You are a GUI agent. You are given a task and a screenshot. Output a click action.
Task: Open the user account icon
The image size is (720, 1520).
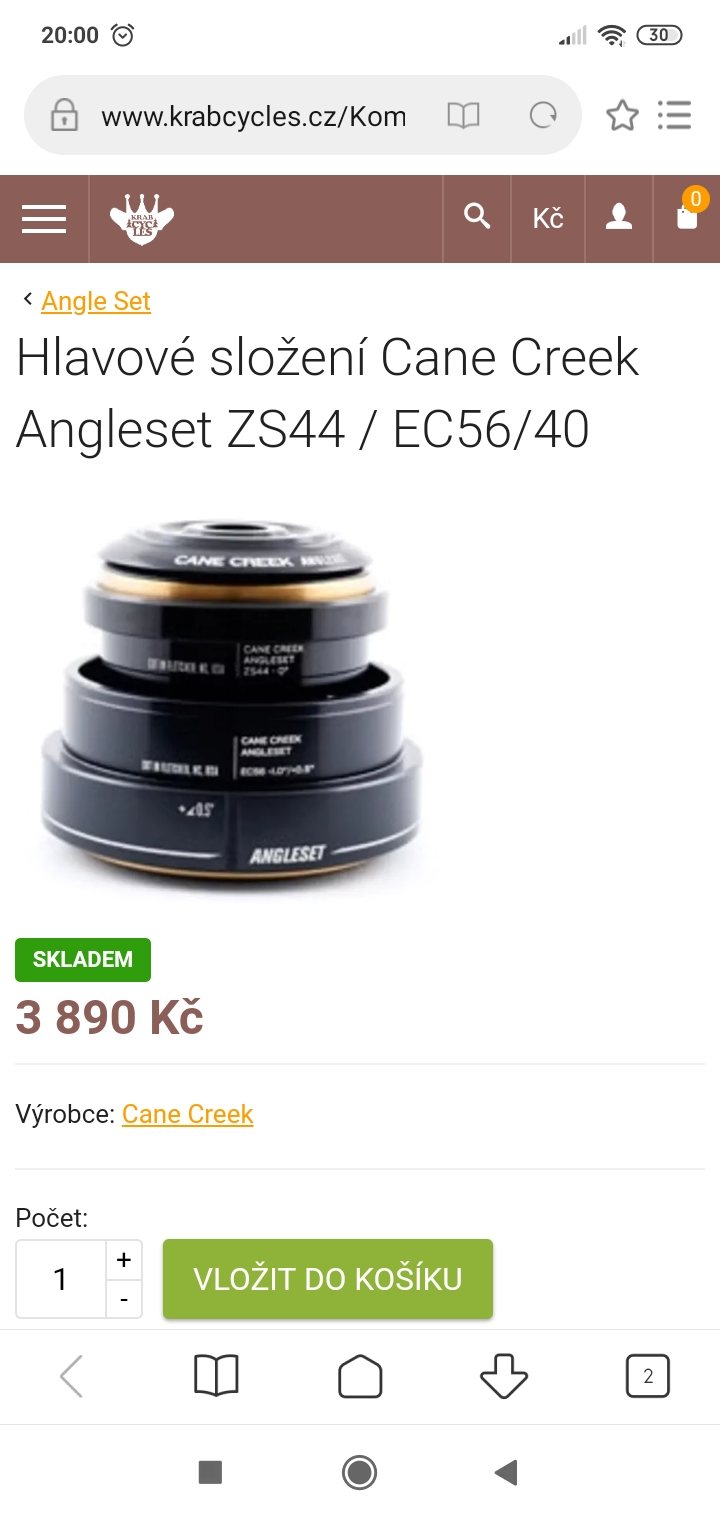click(x=619, y=217)
